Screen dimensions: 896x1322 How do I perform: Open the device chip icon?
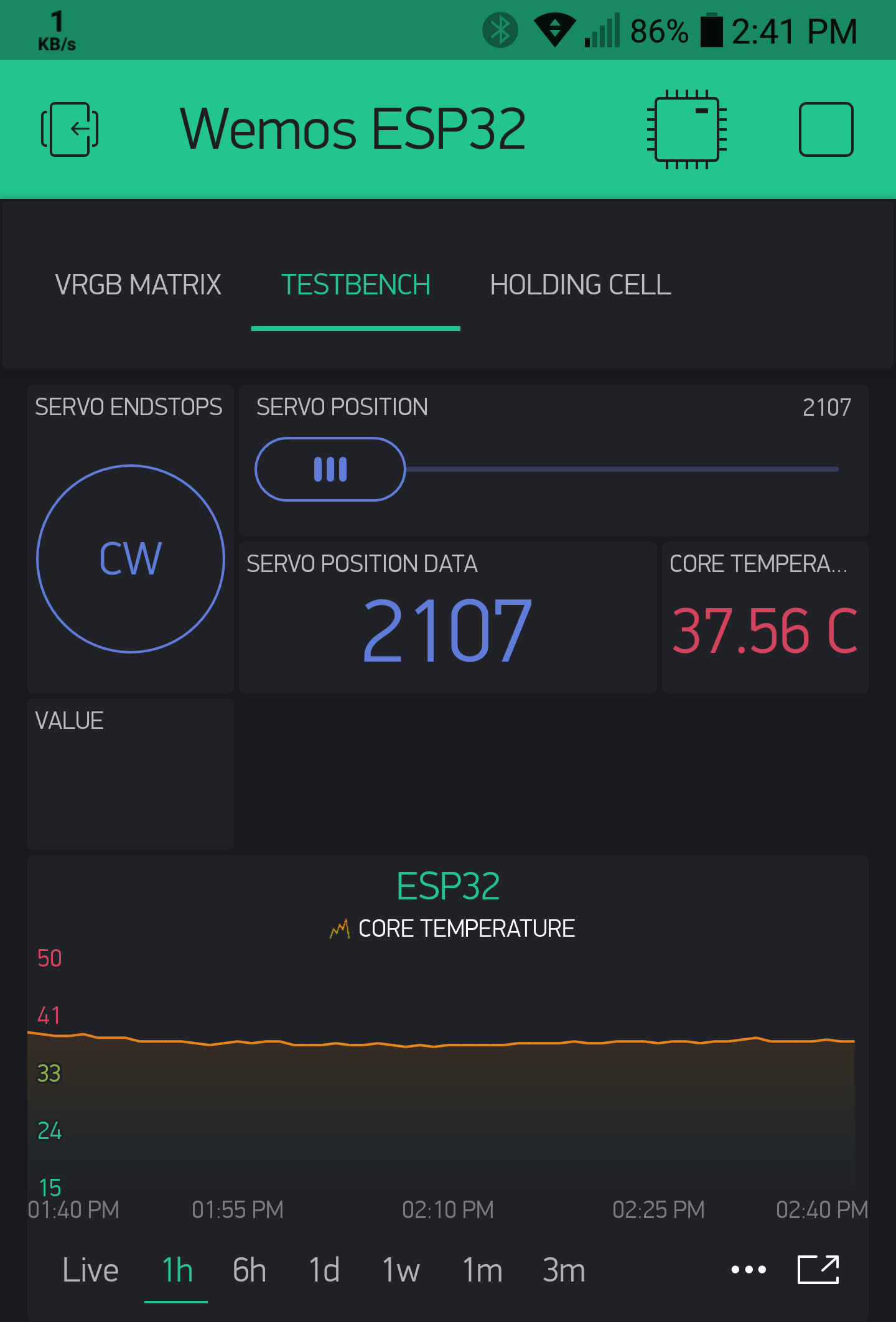pos(687,129)
